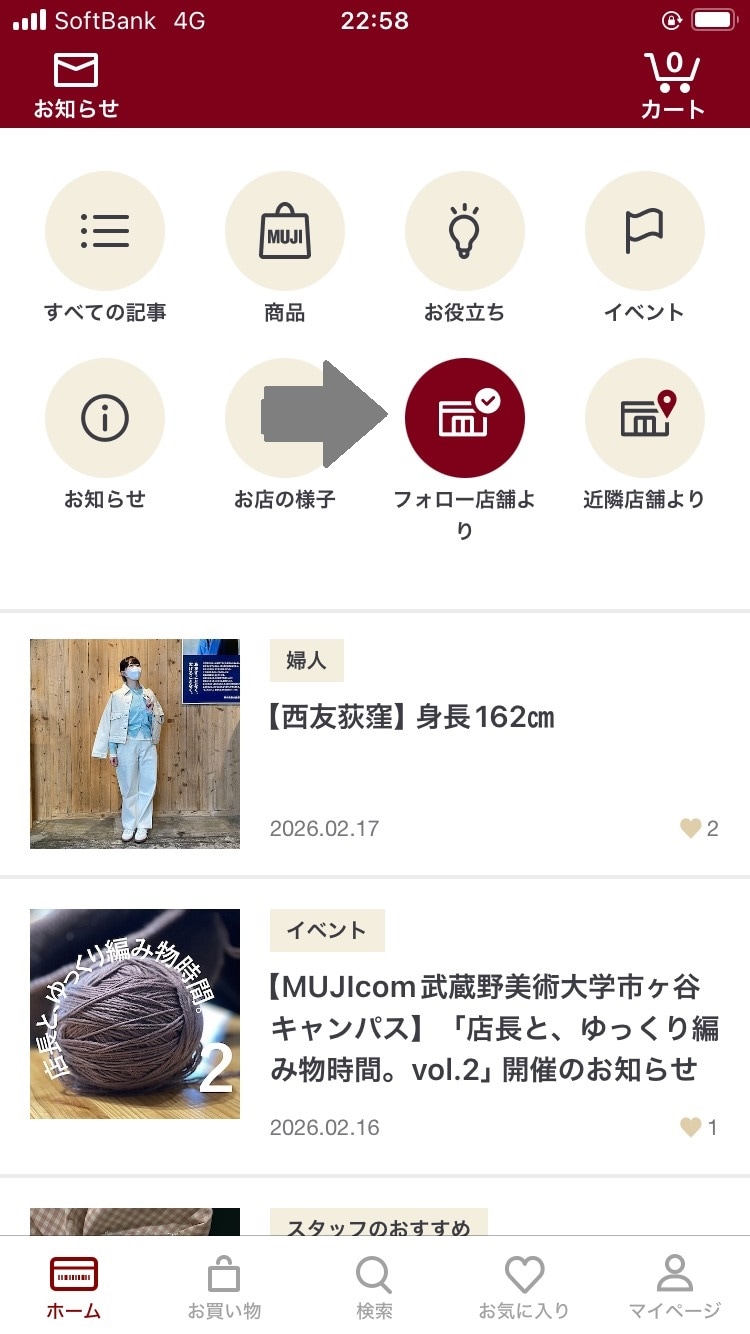The image size is (750, 1334).
Task: Open the shopping cart icon
Action: click(673, 73)
